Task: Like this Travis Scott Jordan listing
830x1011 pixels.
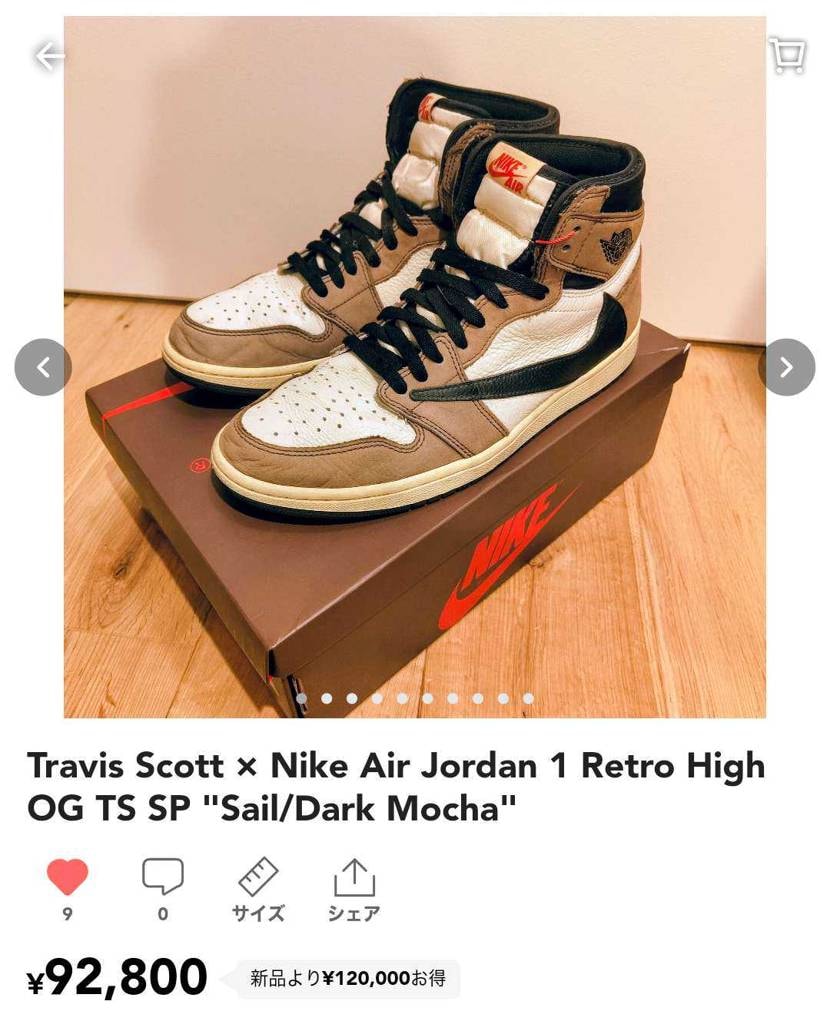Action: tap(68, 879)
